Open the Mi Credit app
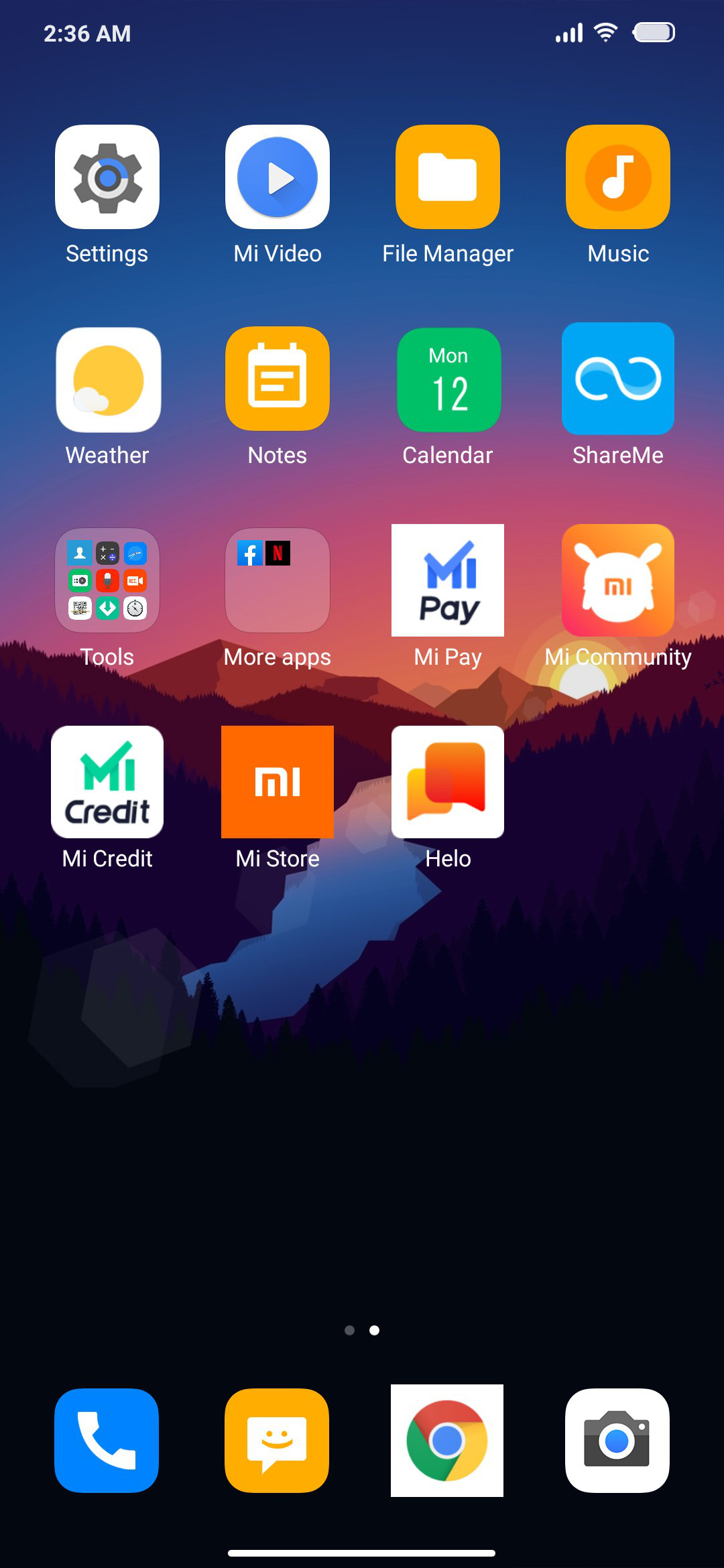724x1568 pixels. (x=107, y=782)
